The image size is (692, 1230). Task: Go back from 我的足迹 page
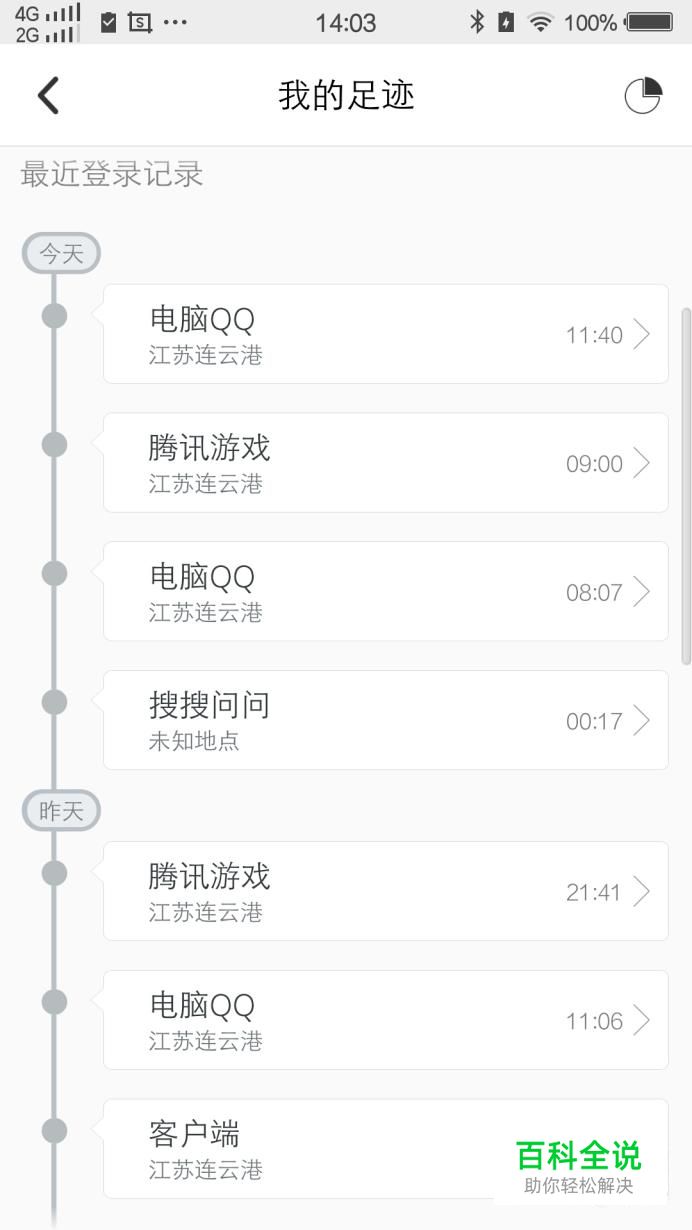click(x=48, y=96)
